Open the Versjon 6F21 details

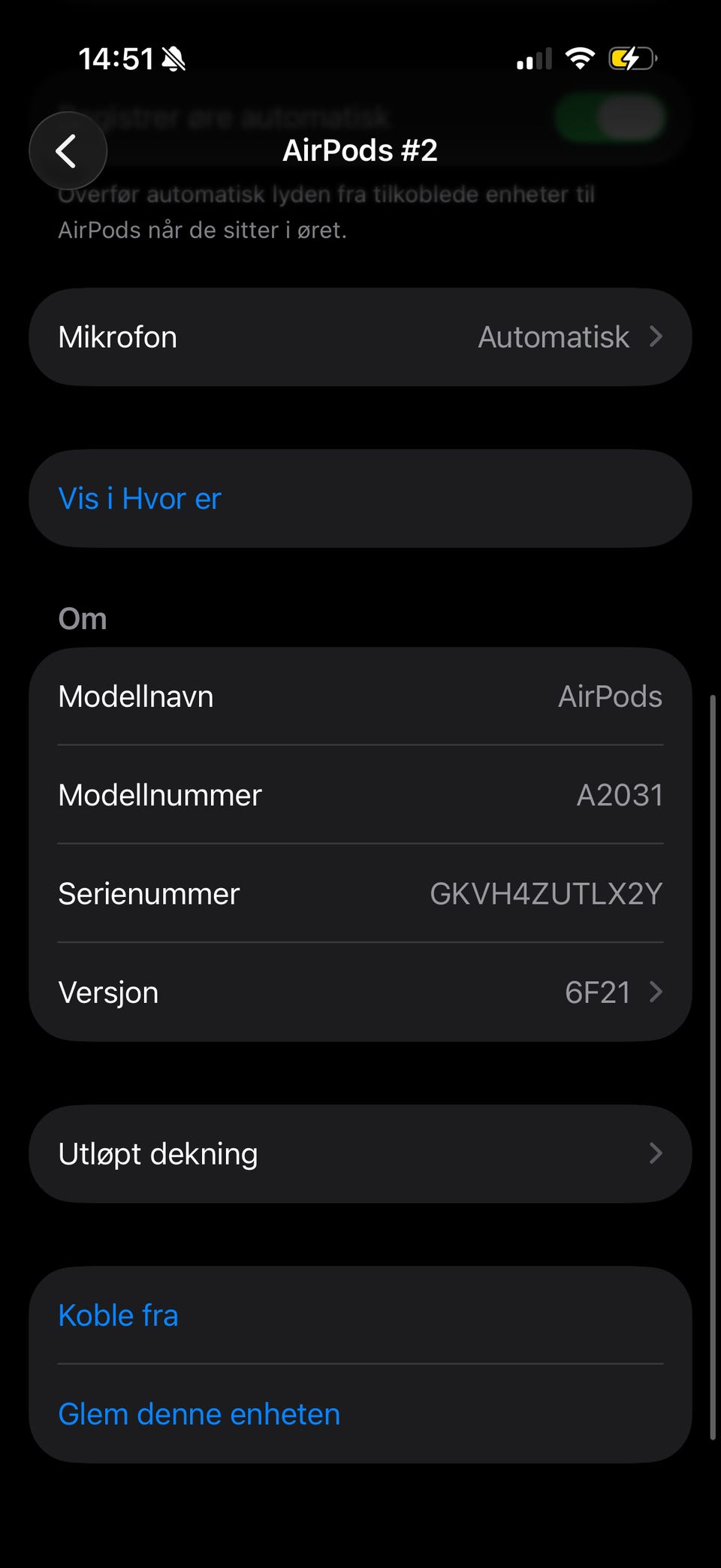[360, 992]
